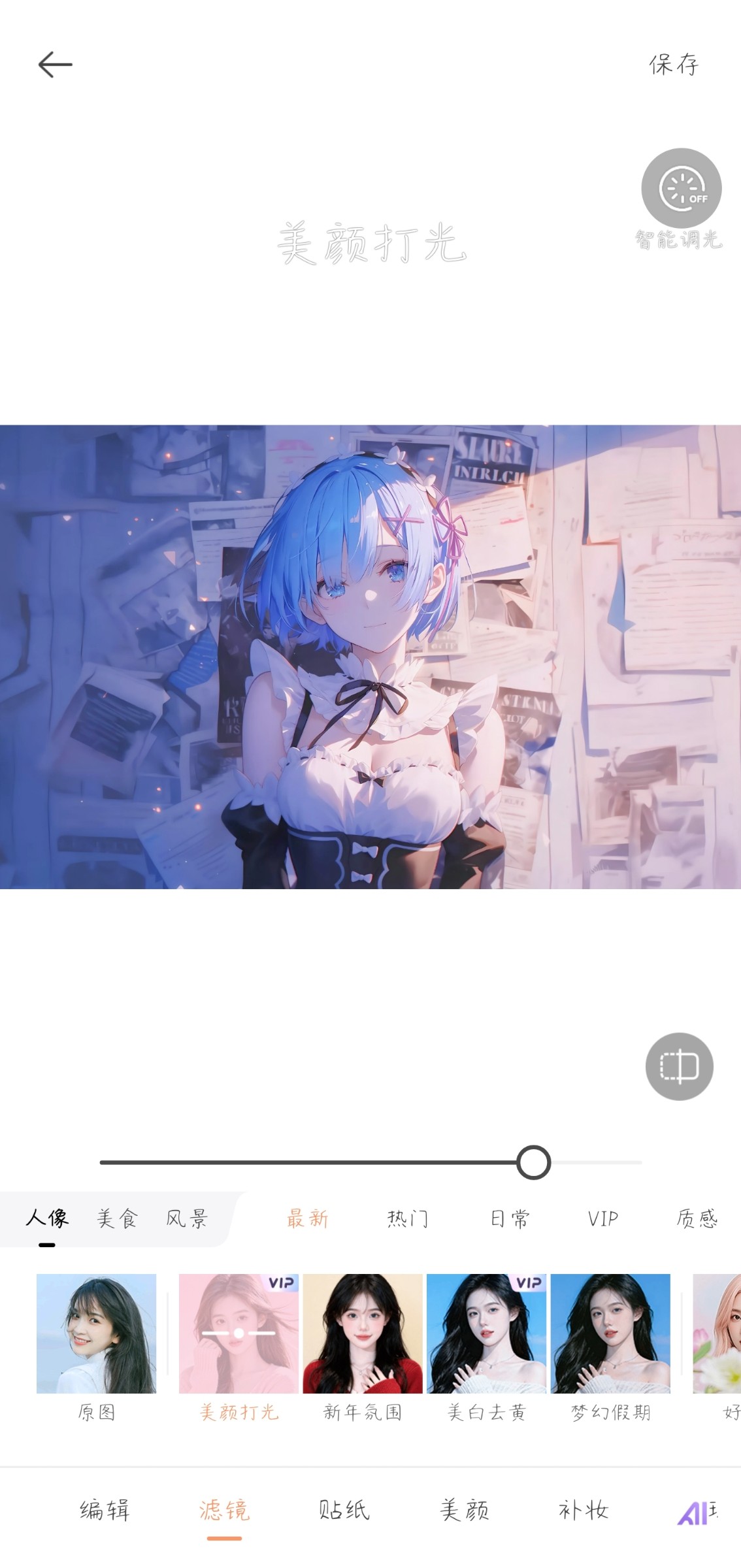The height and width of the screenshot is (1568, 741).
Task: Open the 日常 filter tab
Action: (509, 1218)
